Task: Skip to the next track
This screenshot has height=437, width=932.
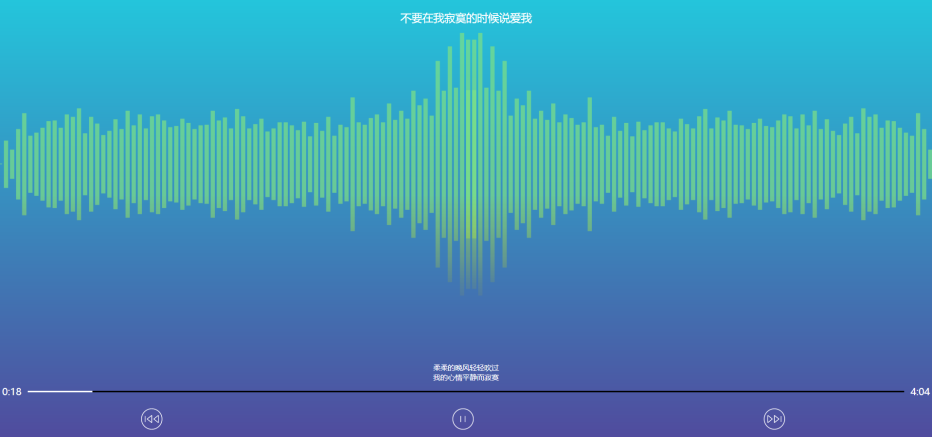Action: (x=774, y=419)
